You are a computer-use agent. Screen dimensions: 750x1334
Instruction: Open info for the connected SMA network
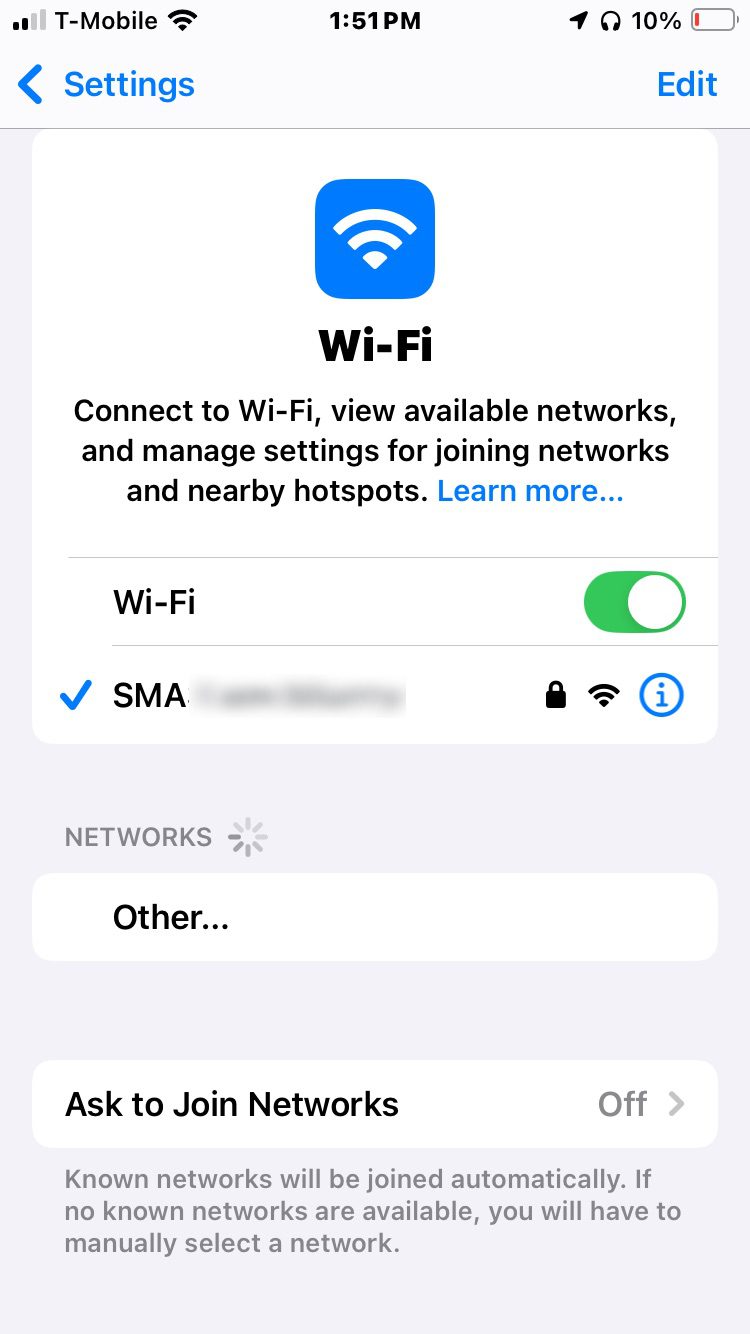pos(661,695)
